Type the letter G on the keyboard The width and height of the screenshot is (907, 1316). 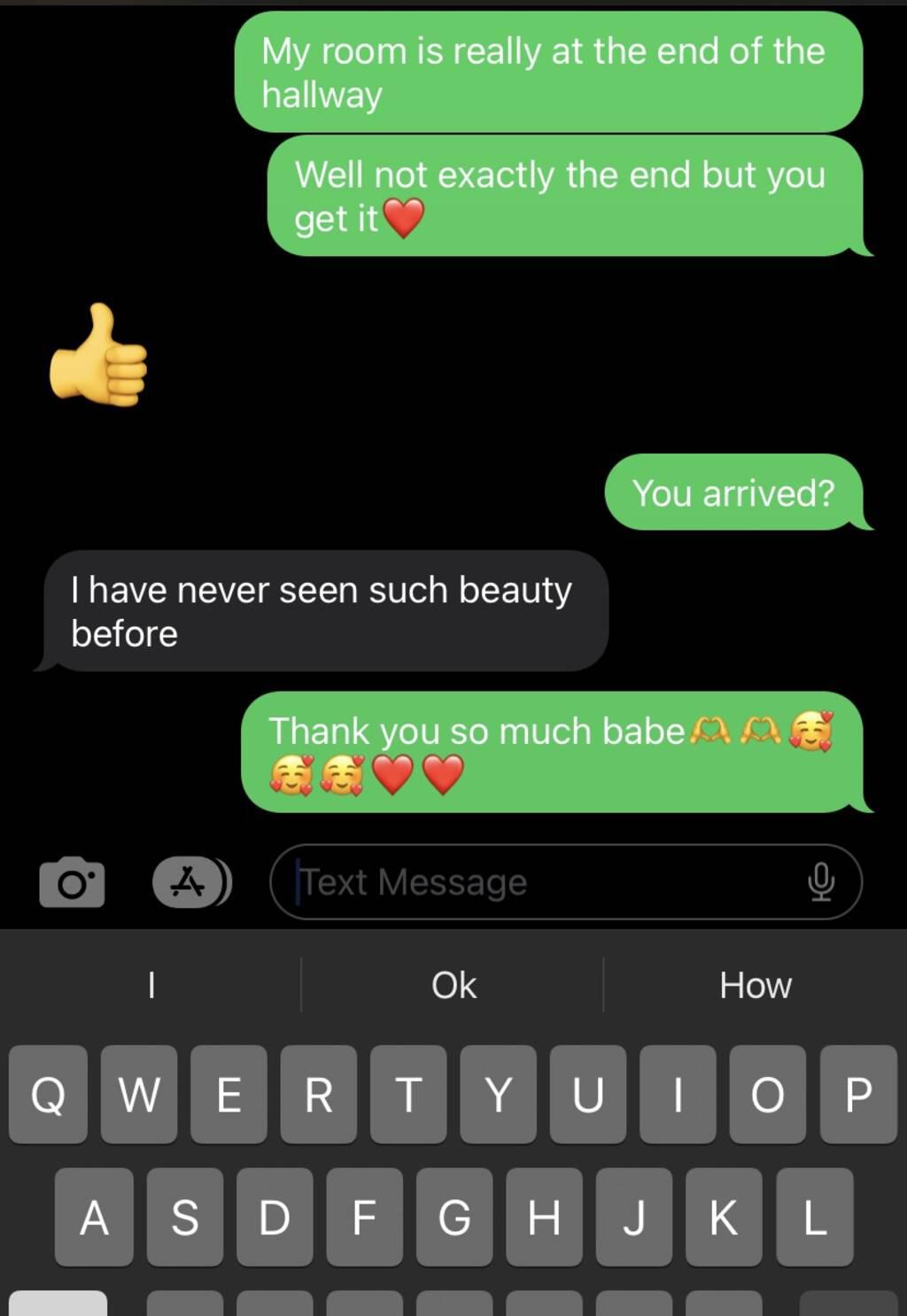tap(453, 1217)
